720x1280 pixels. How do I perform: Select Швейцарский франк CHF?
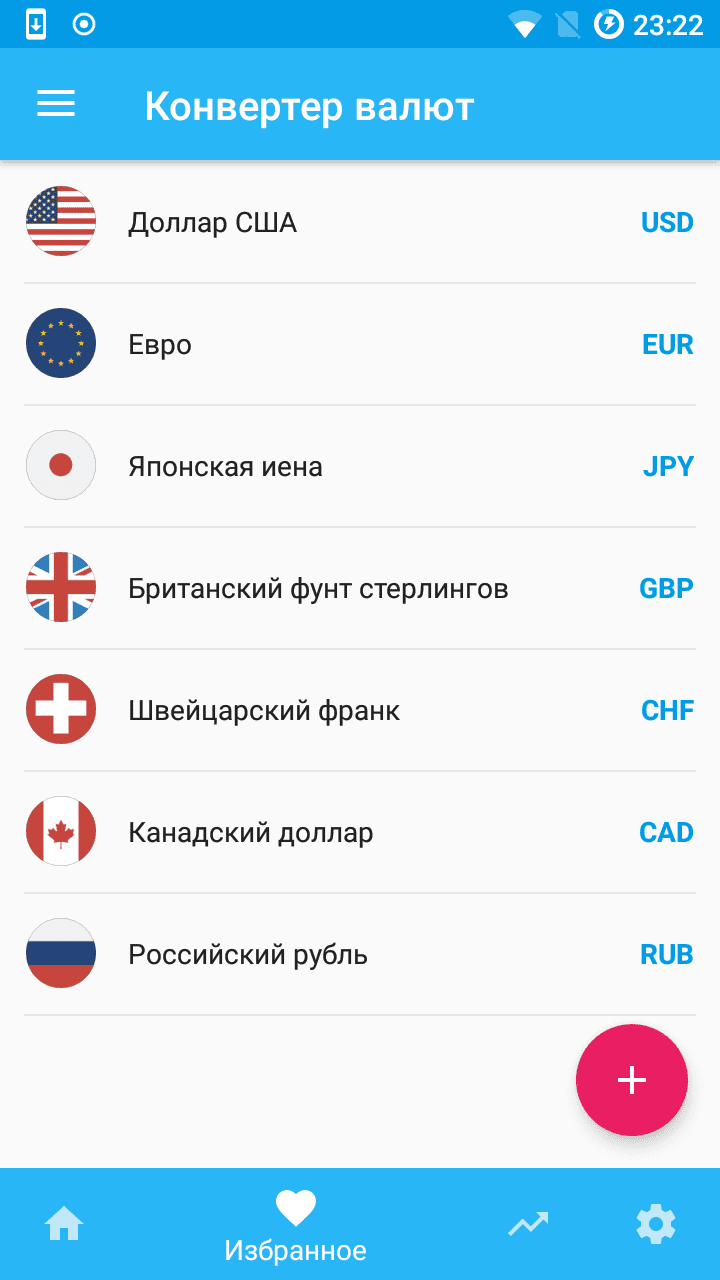tap(360, 711)
